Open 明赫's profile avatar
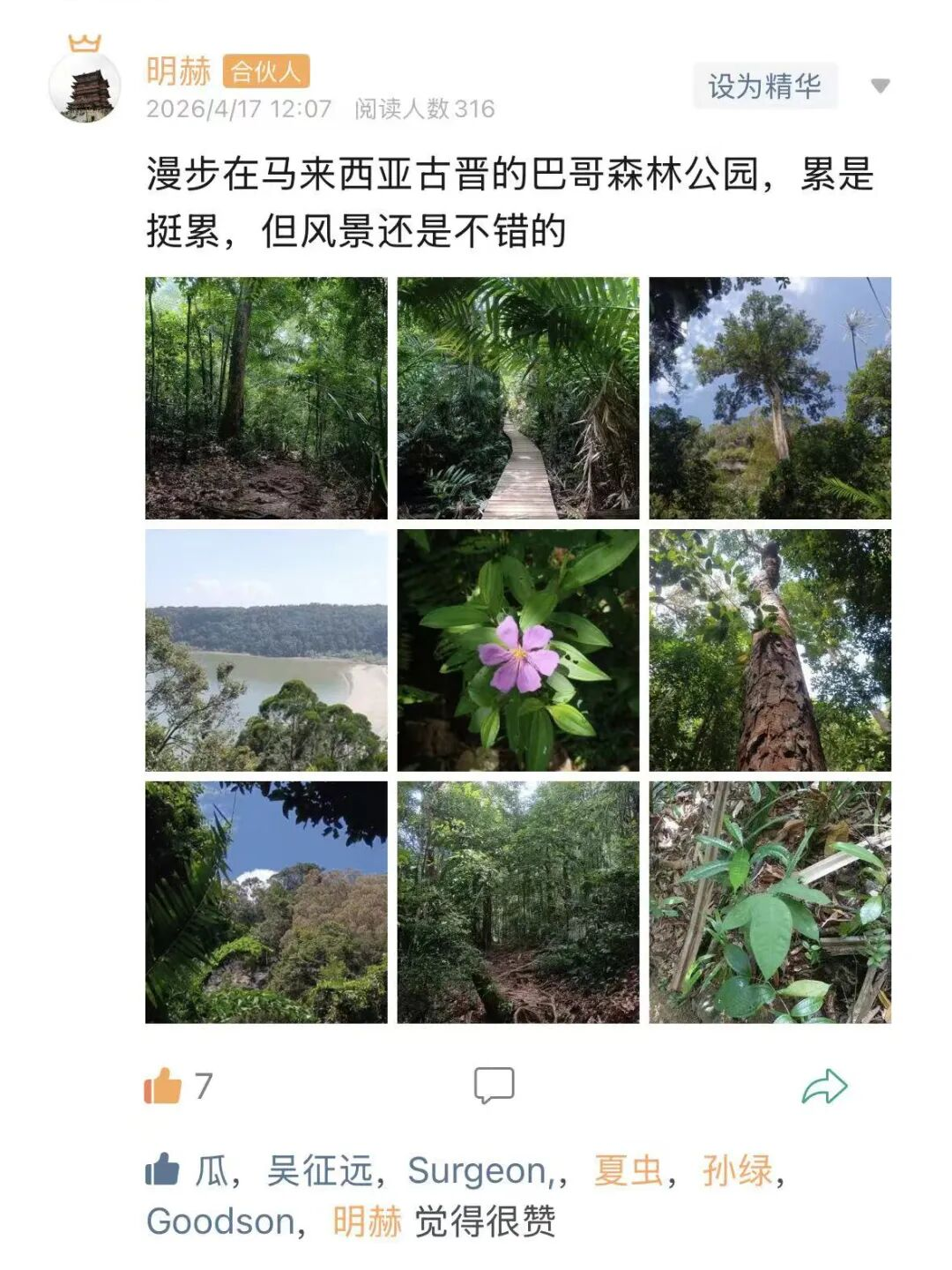This screenshot has width=952, height=1270. pyautogui.click(x=85, y=86)
